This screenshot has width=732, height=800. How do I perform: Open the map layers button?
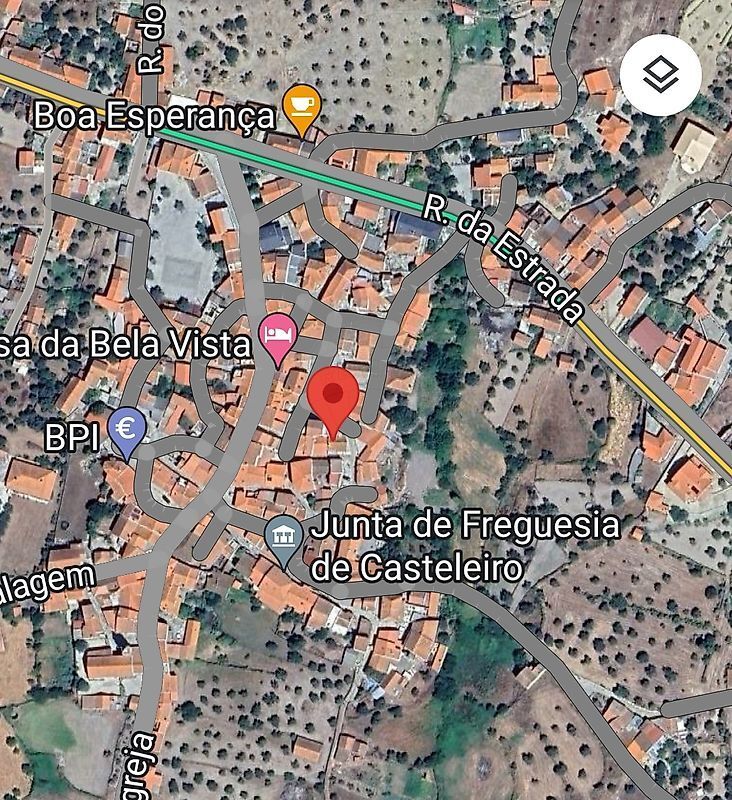(x=660, y=75)
